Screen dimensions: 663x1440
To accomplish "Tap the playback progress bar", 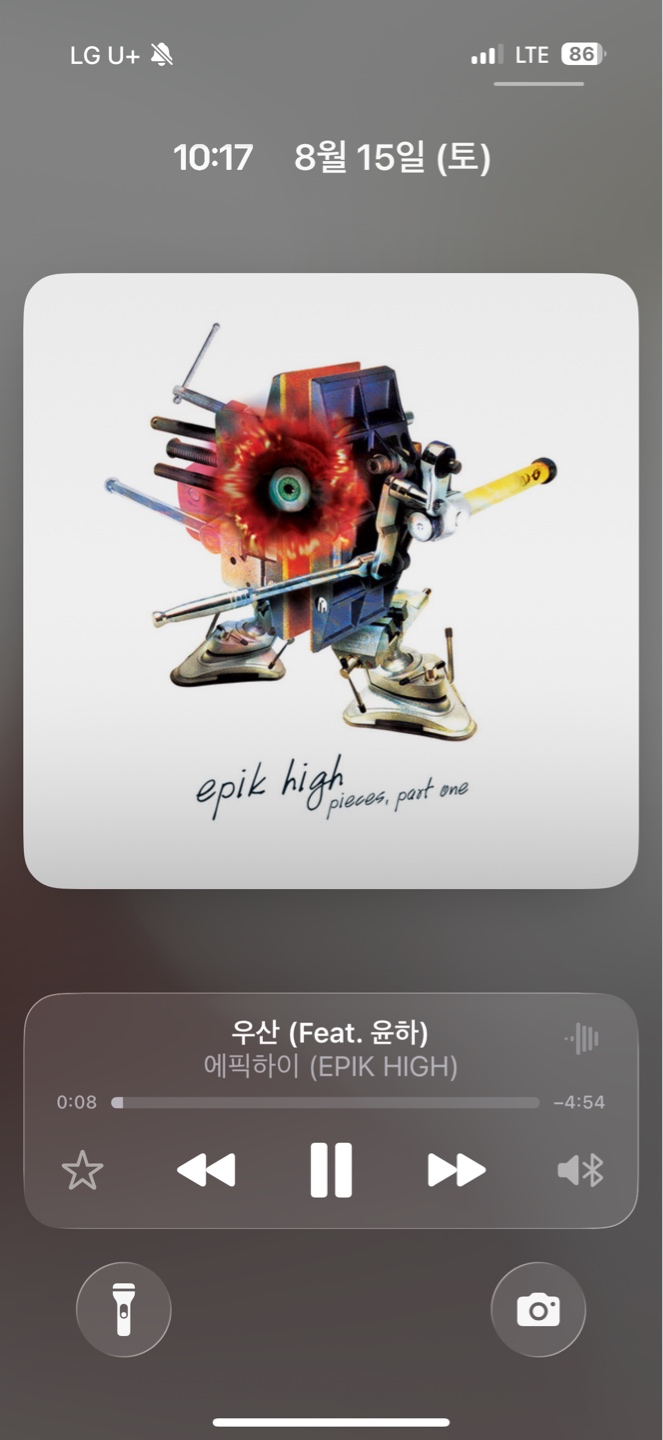I will (x=325, y=1103).
